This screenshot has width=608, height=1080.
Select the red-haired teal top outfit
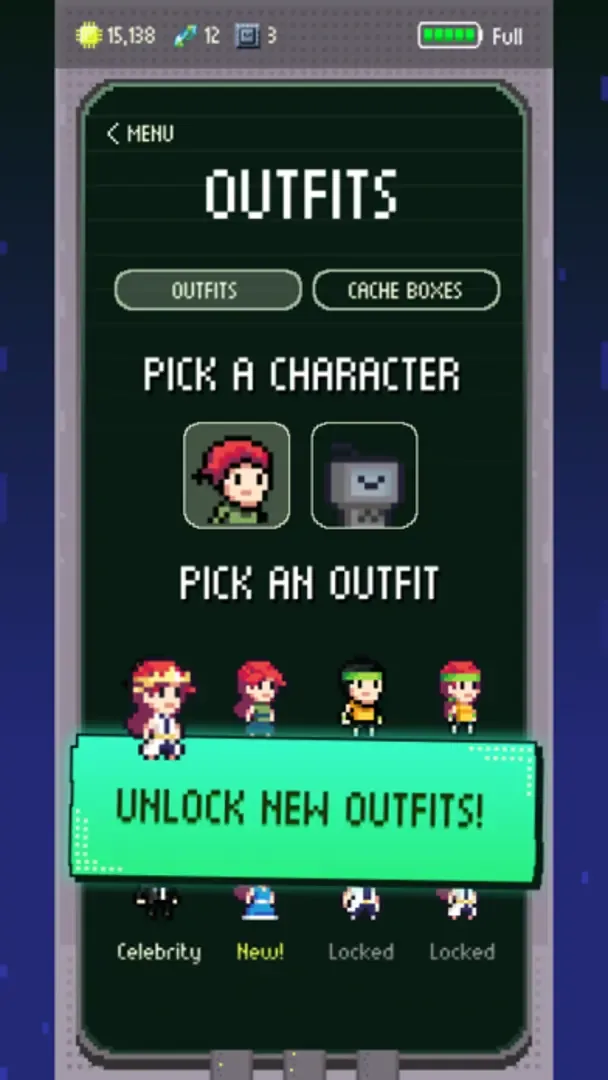click(260, 696)
